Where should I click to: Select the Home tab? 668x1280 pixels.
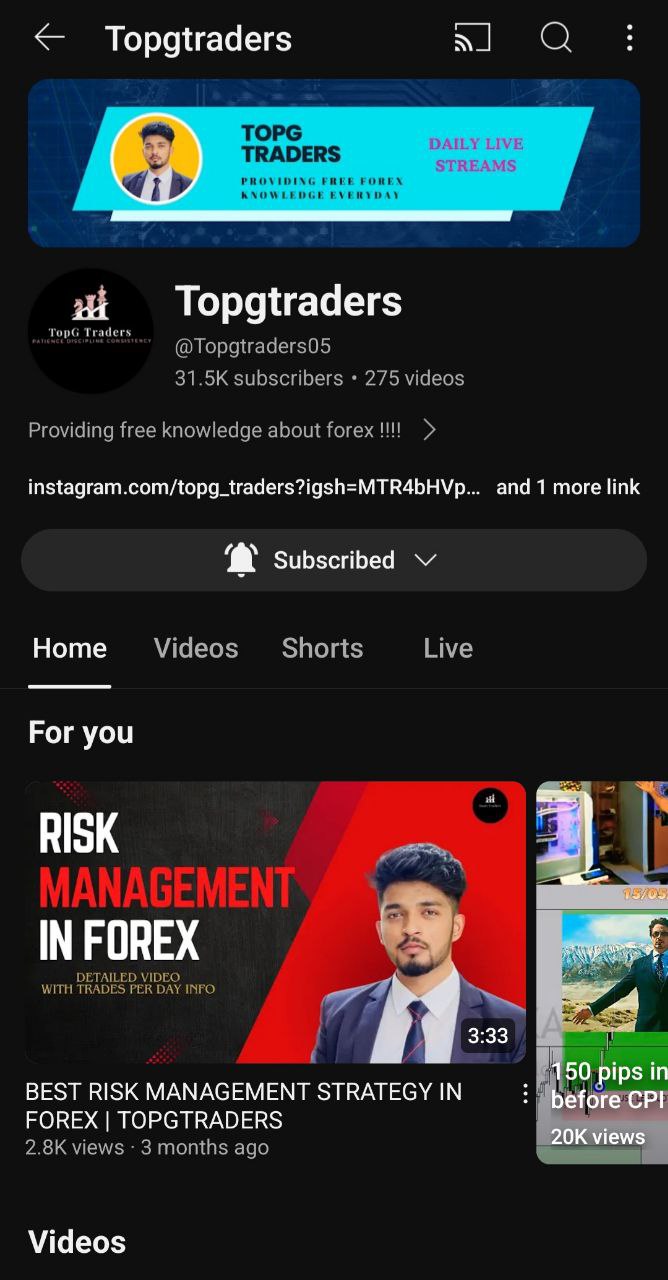70,648
